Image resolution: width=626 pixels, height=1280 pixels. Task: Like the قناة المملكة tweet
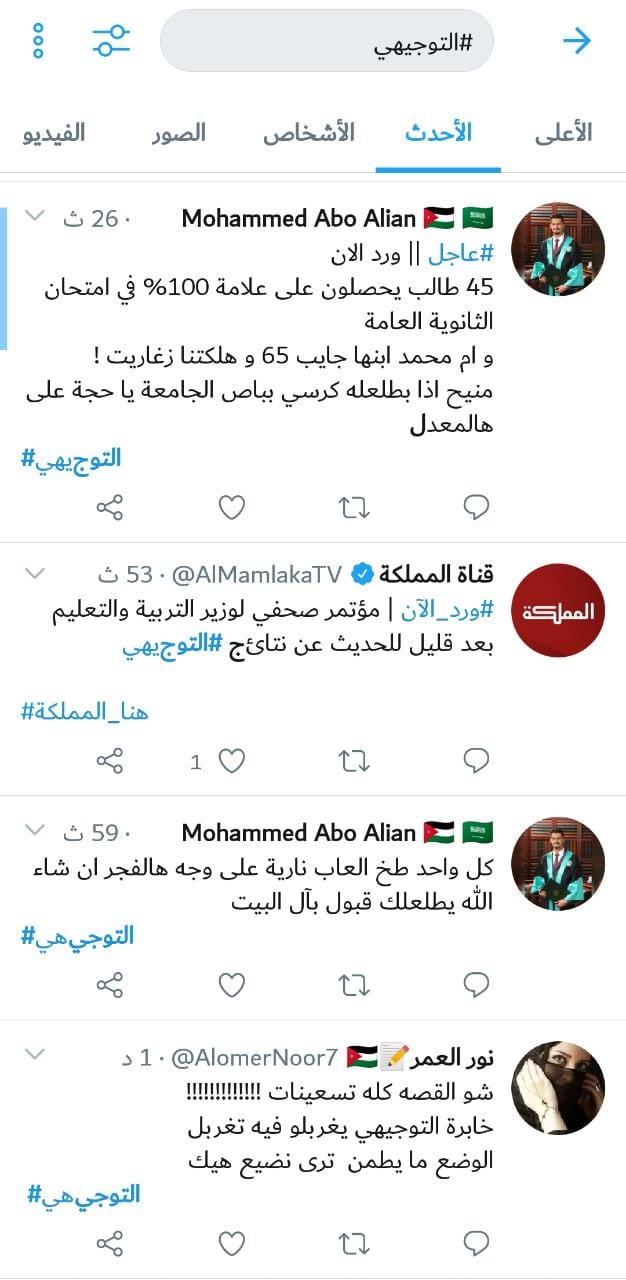232,762
